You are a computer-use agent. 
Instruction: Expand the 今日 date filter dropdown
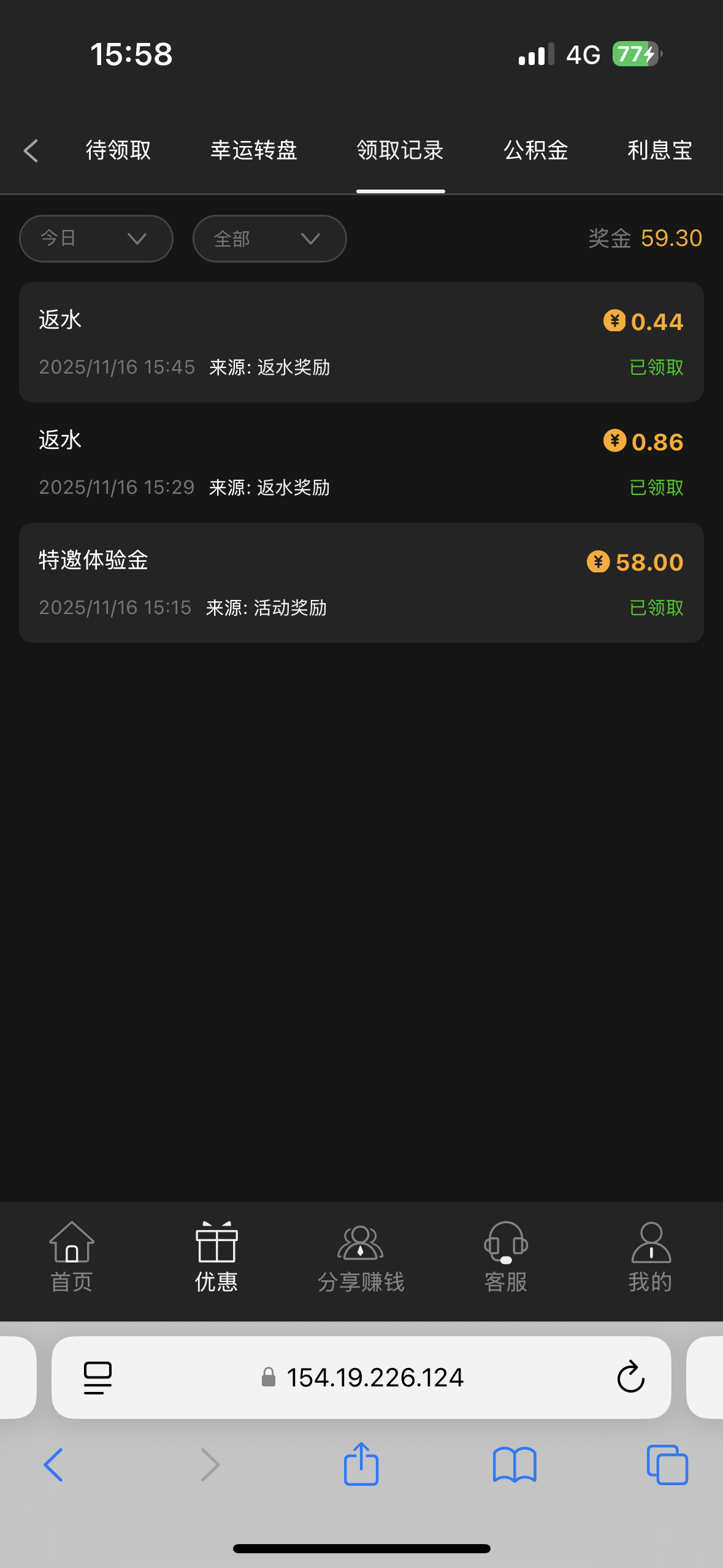(96, 239)
